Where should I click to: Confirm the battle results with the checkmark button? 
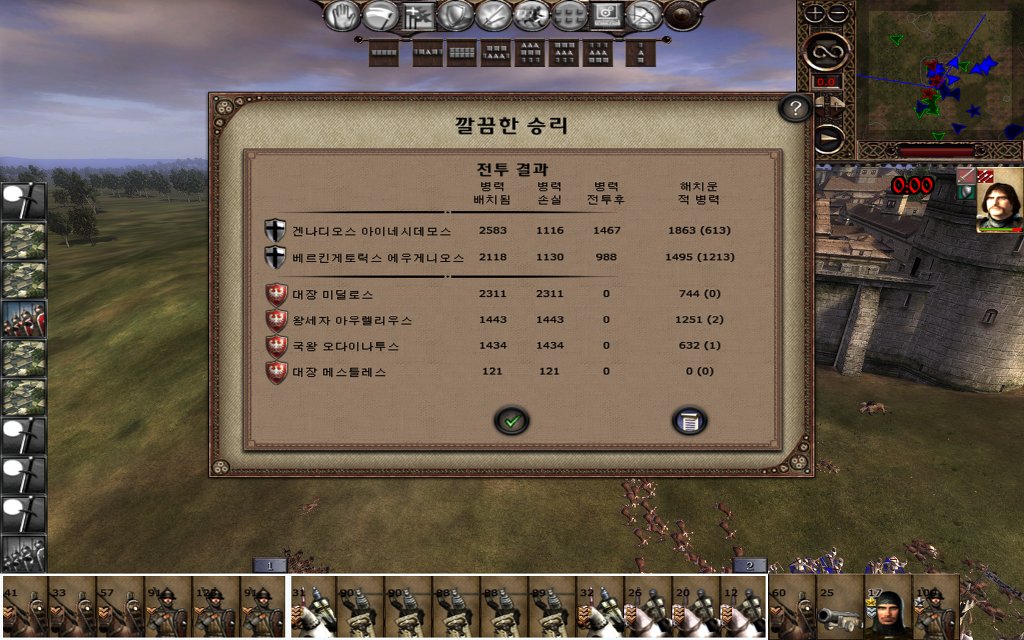click(x=512, y=421)
